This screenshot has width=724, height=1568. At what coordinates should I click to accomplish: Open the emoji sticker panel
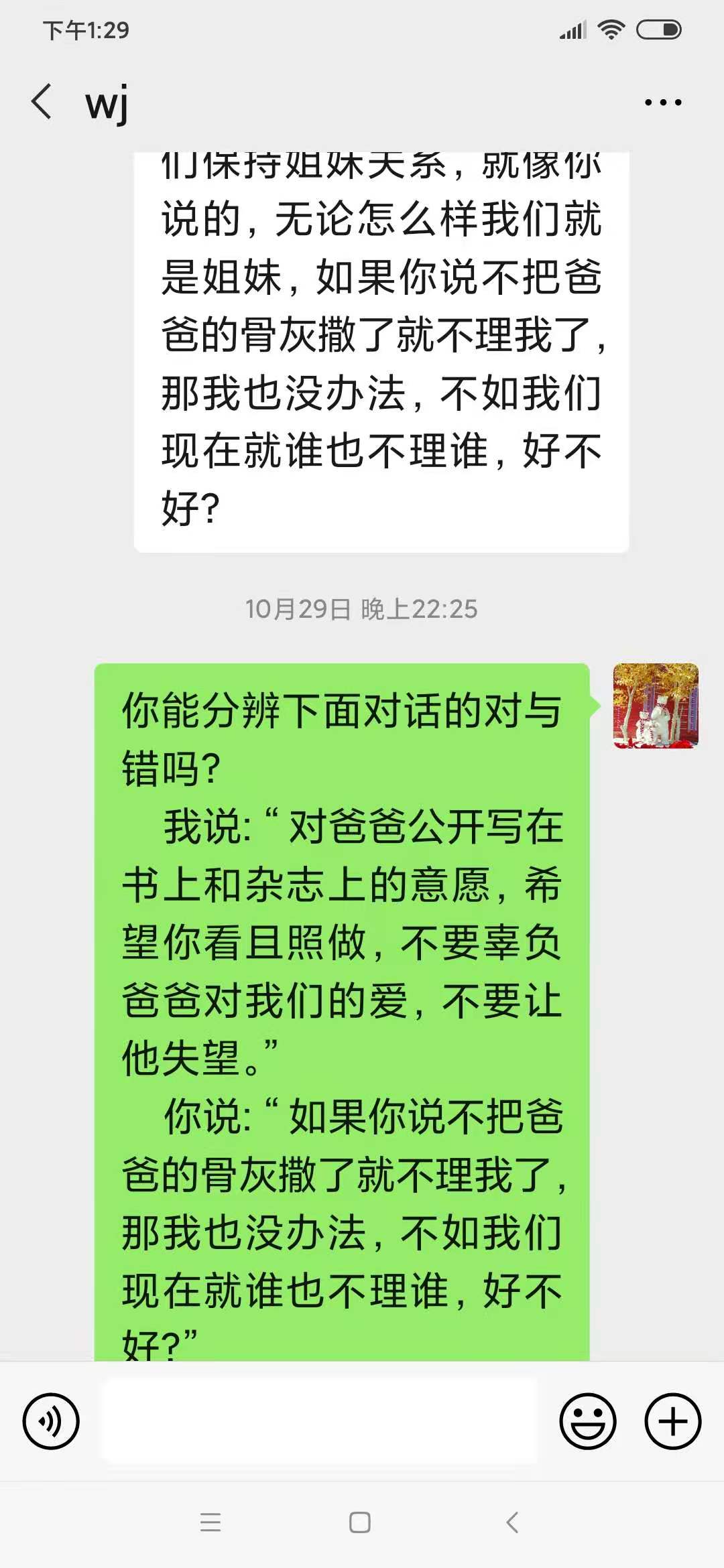pos(588,1421)
